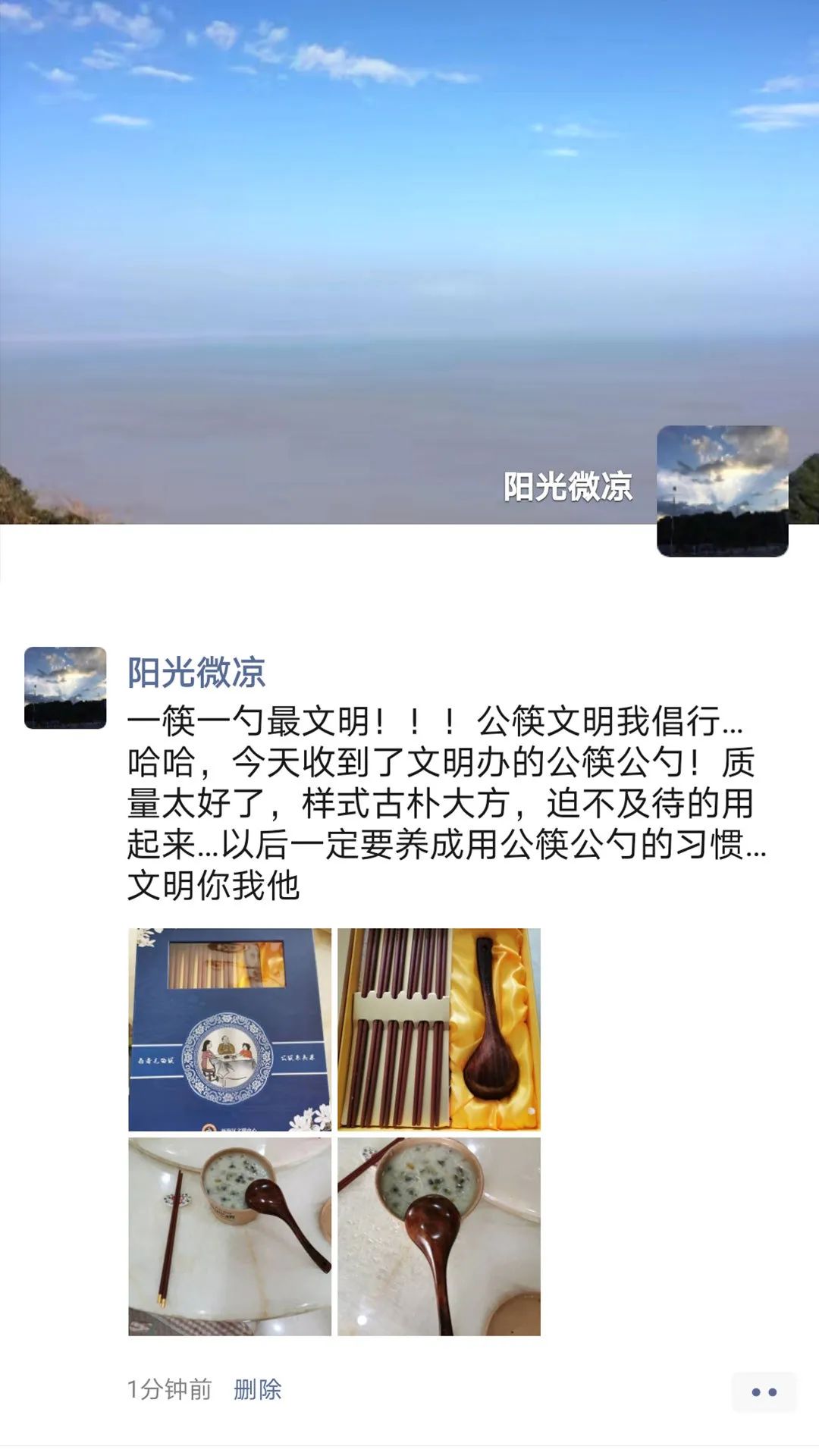
Task: Open the like and comment menu
Action: [x=764, y=1392]
